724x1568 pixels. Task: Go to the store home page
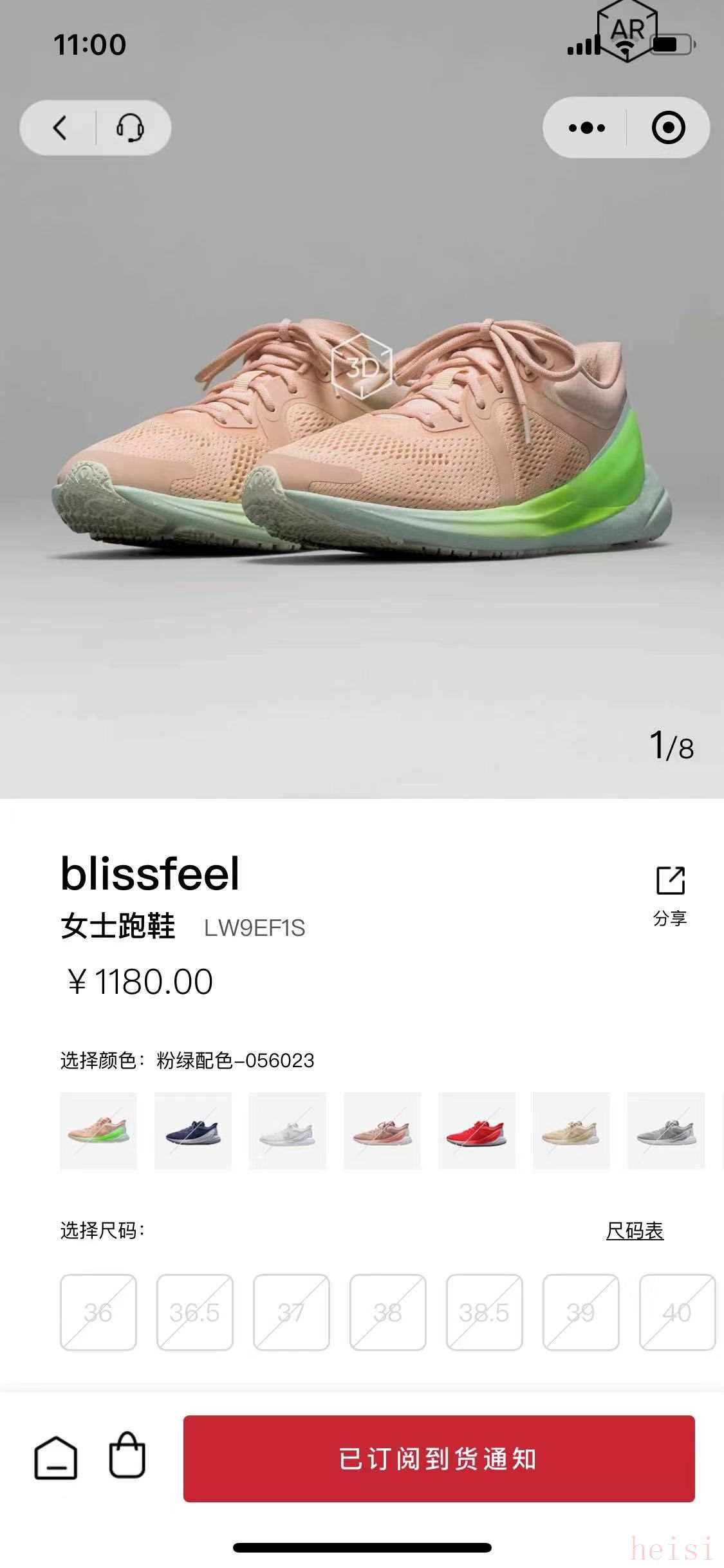56,1458
